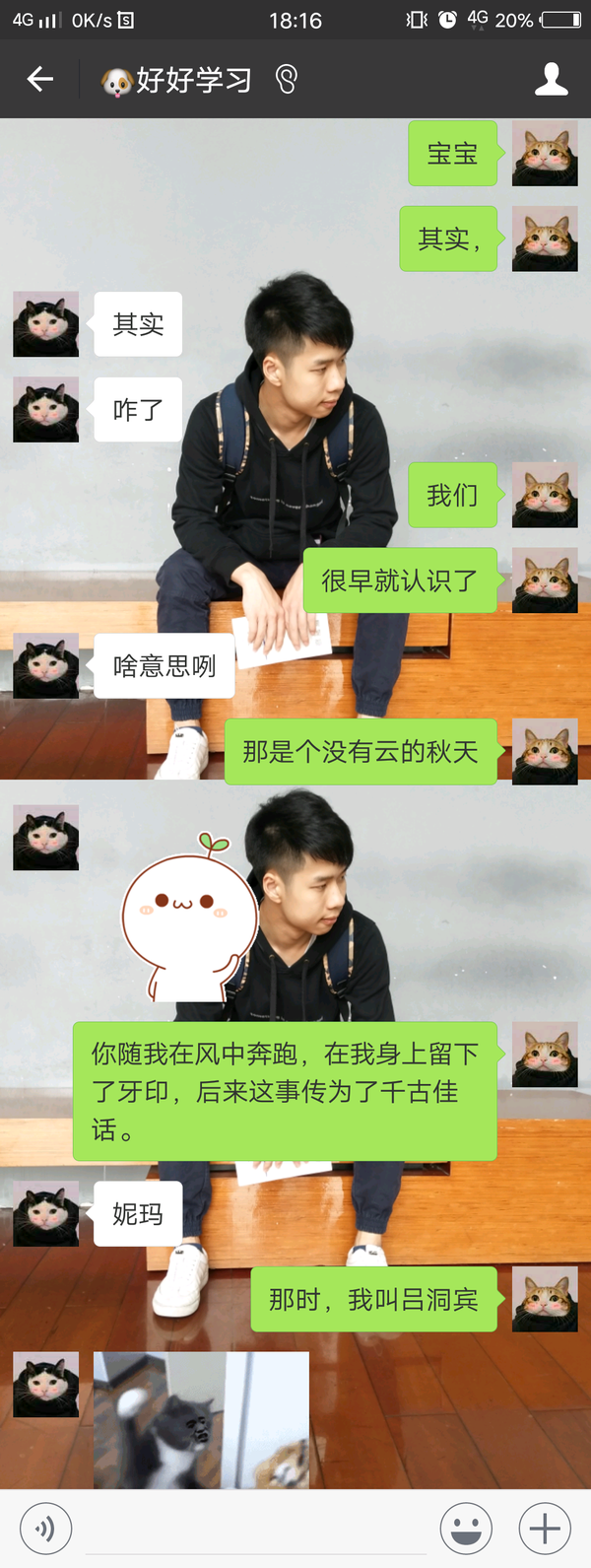Open the cat video image message
Viewport: 591px width, 1568px height.
[201, 1420]
